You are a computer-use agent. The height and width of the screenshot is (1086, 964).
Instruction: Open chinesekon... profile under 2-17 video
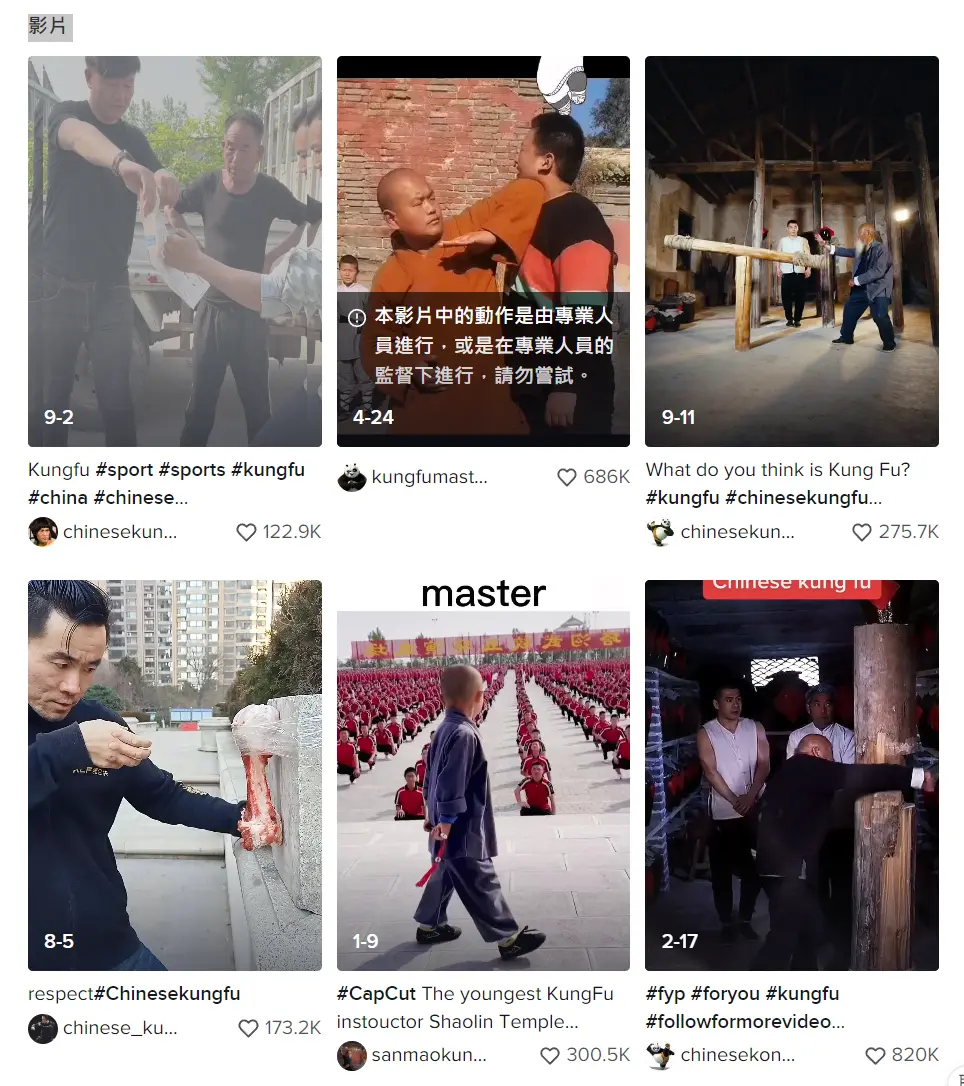tap(737, 1055)
